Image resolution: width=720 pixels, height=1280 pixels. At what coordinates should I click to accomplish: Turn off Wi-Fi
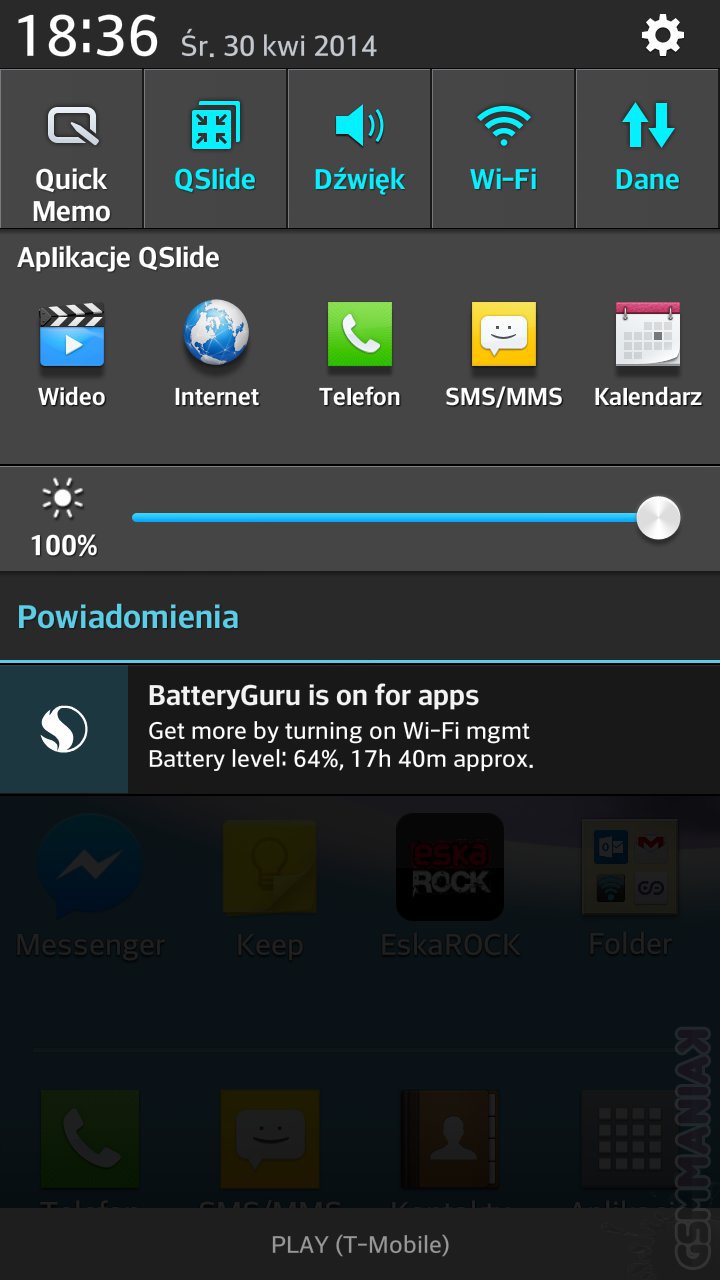click(x=503, y=150)
